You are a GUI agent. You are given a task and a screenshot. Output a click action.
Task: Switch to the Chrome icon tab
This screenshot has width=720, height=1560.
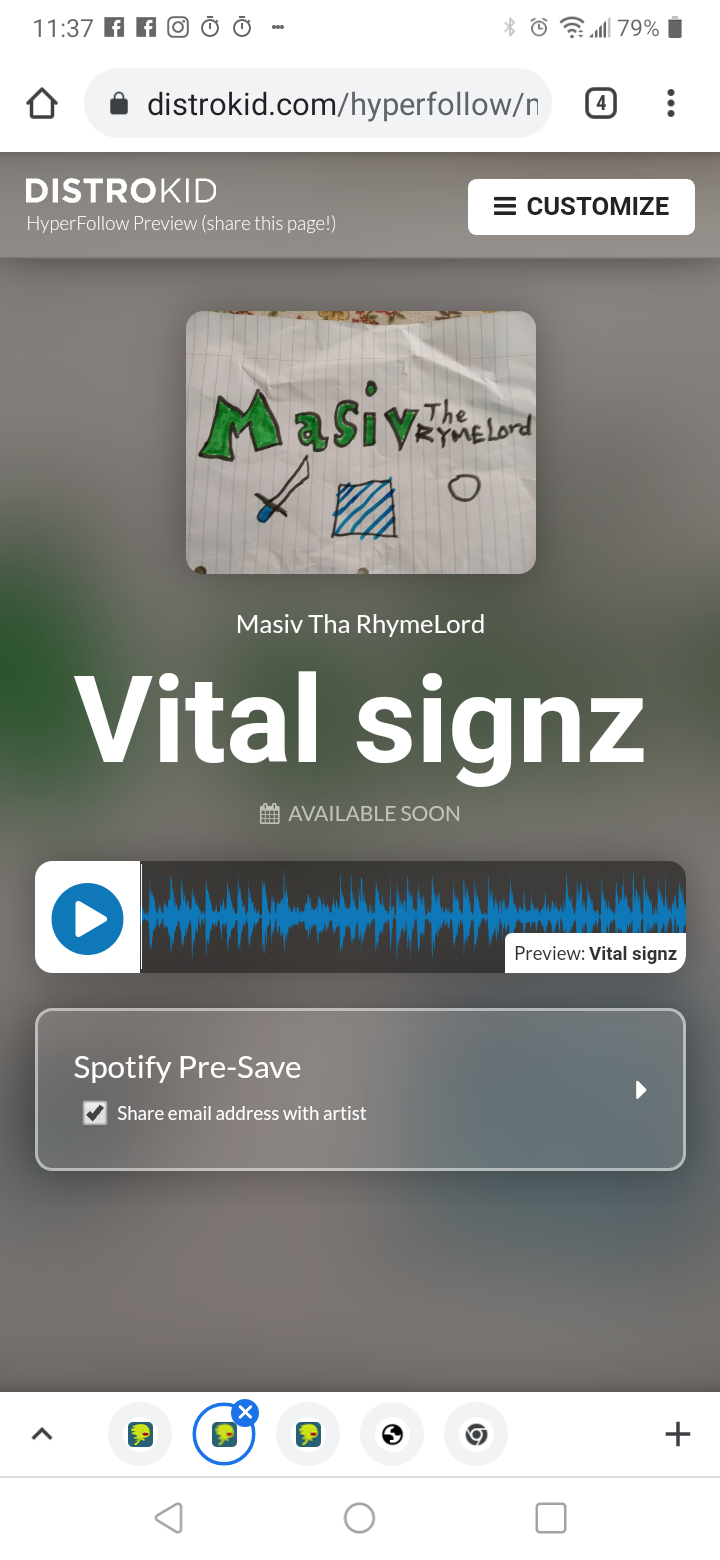click(x=476, y=1434)
